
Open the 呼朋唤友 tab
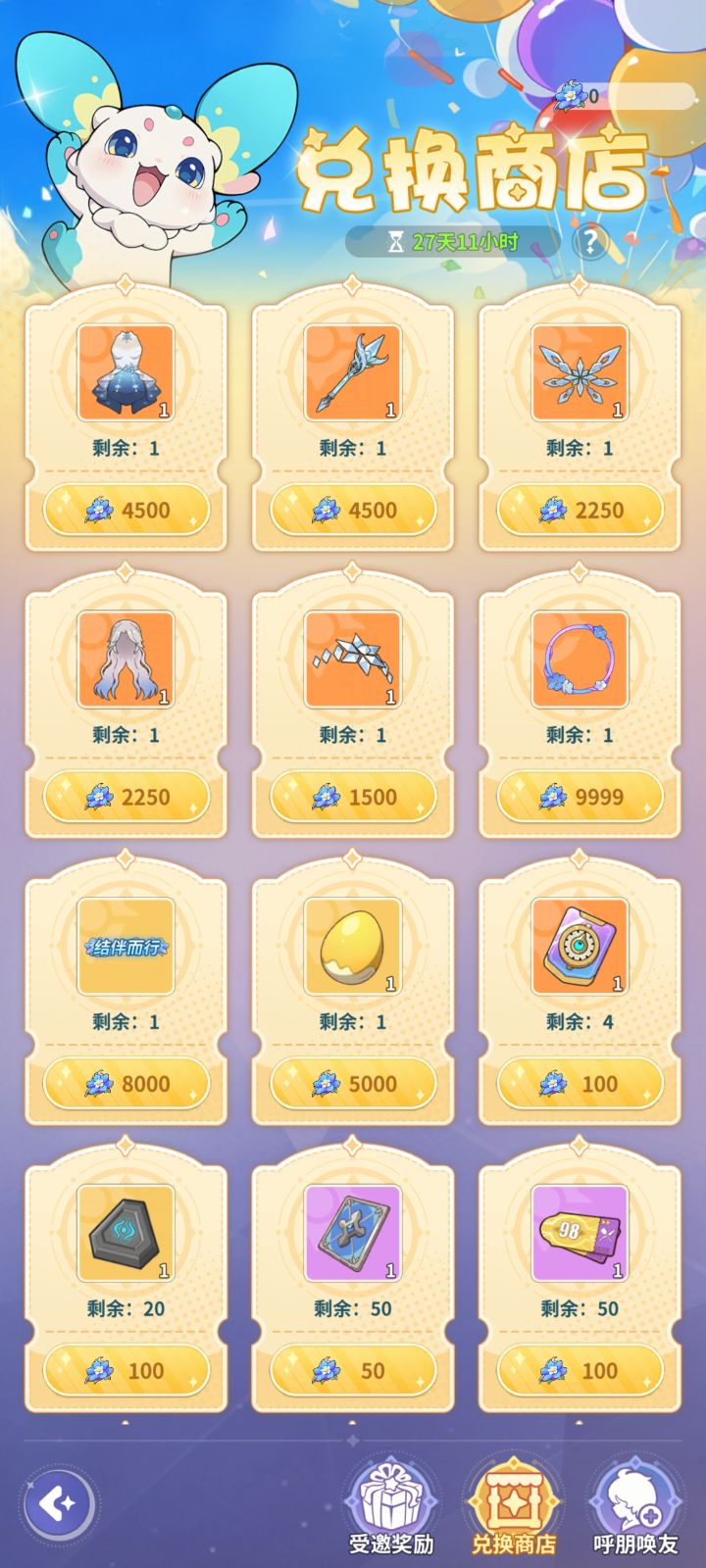[x=634, y=1507]
